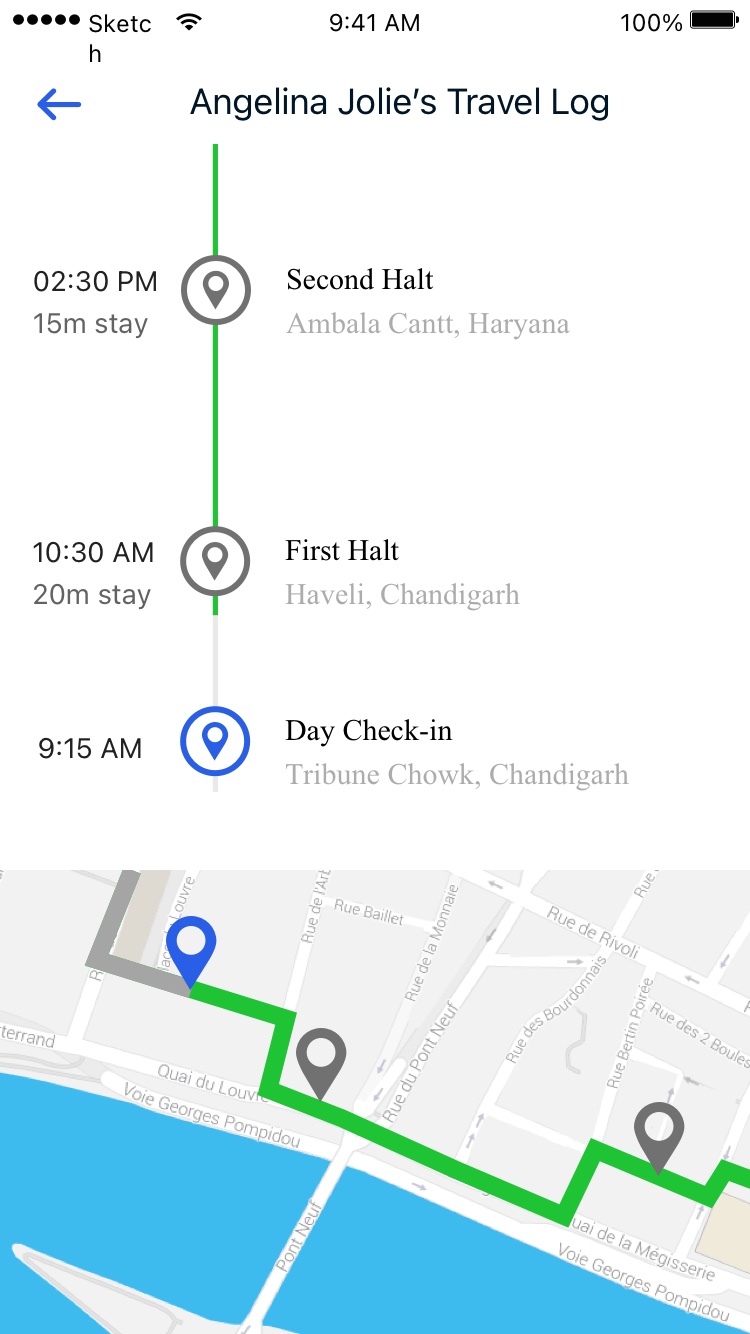Go back with the blue arrow
The width and height of the screenshot is (750, 1334).
[59, 103]
